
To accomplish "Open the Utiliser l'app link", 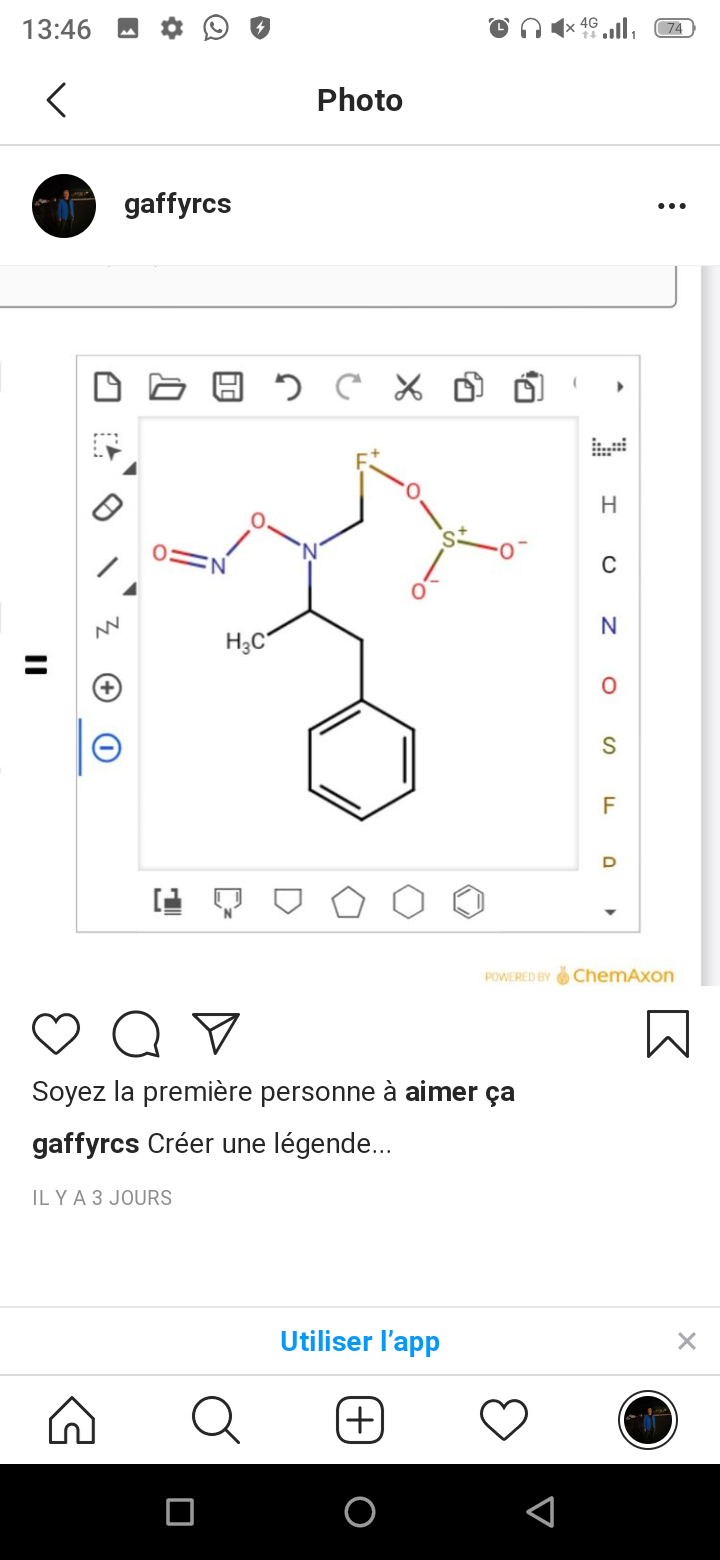I will click(360, 1341).
